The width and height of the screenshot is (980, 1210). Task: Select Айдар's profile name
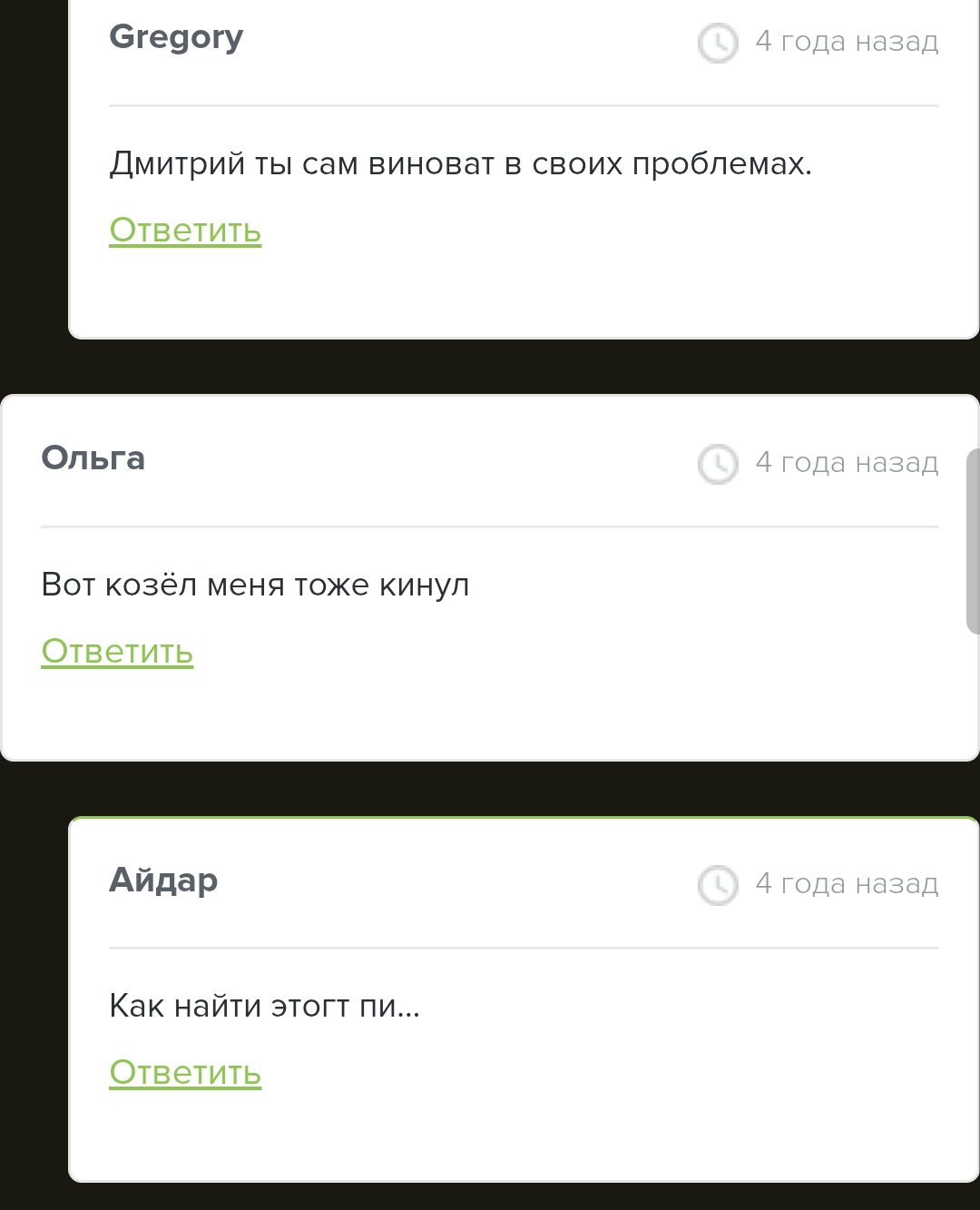point(164,880)
